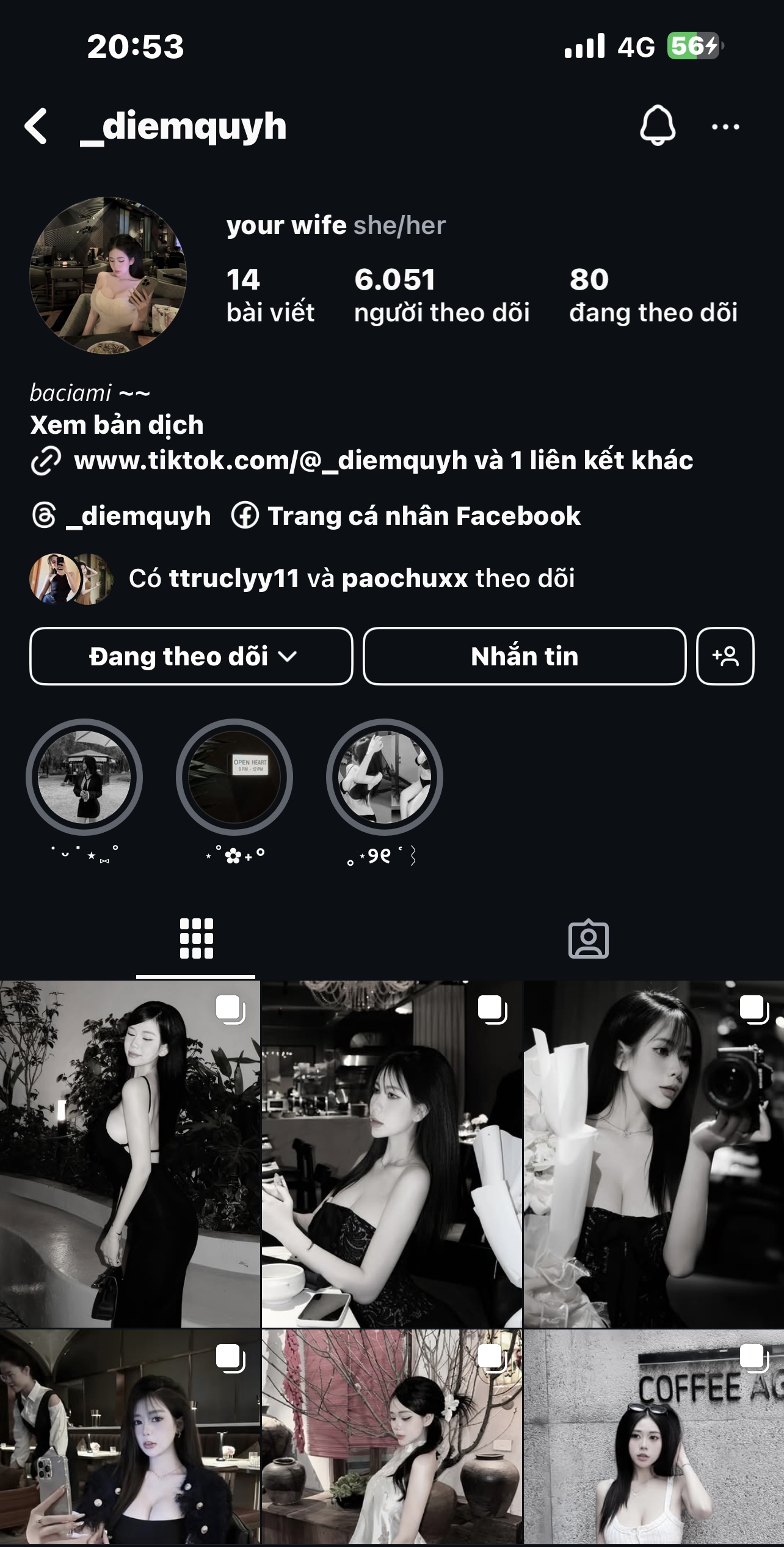The width and height of the screenshot is (784, 1547).
Task: Switch to the posts grid tab
Action: [x=196, y=938]
